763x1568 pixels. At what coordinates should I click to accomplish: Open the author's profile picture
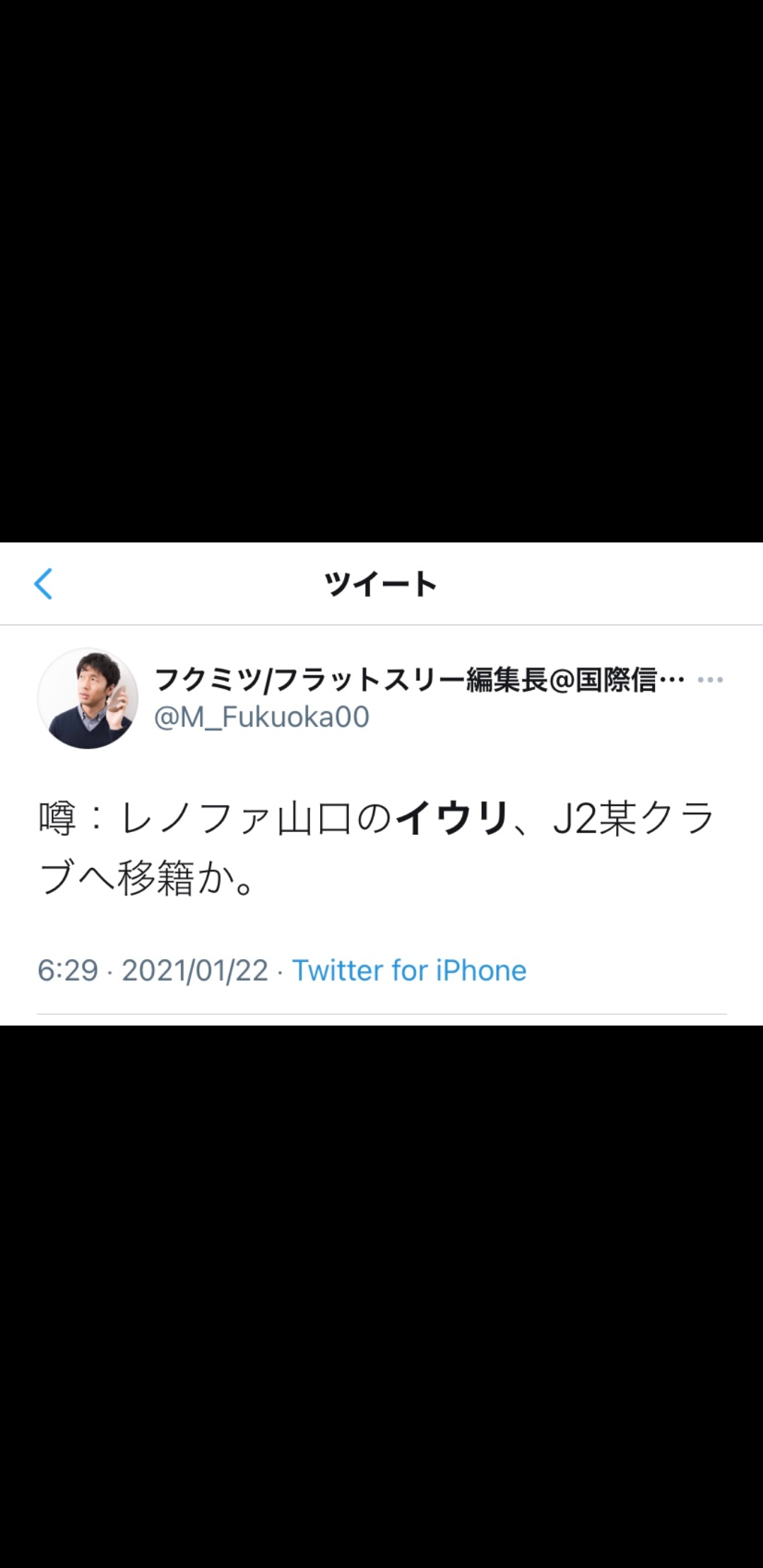pos(88,699)
